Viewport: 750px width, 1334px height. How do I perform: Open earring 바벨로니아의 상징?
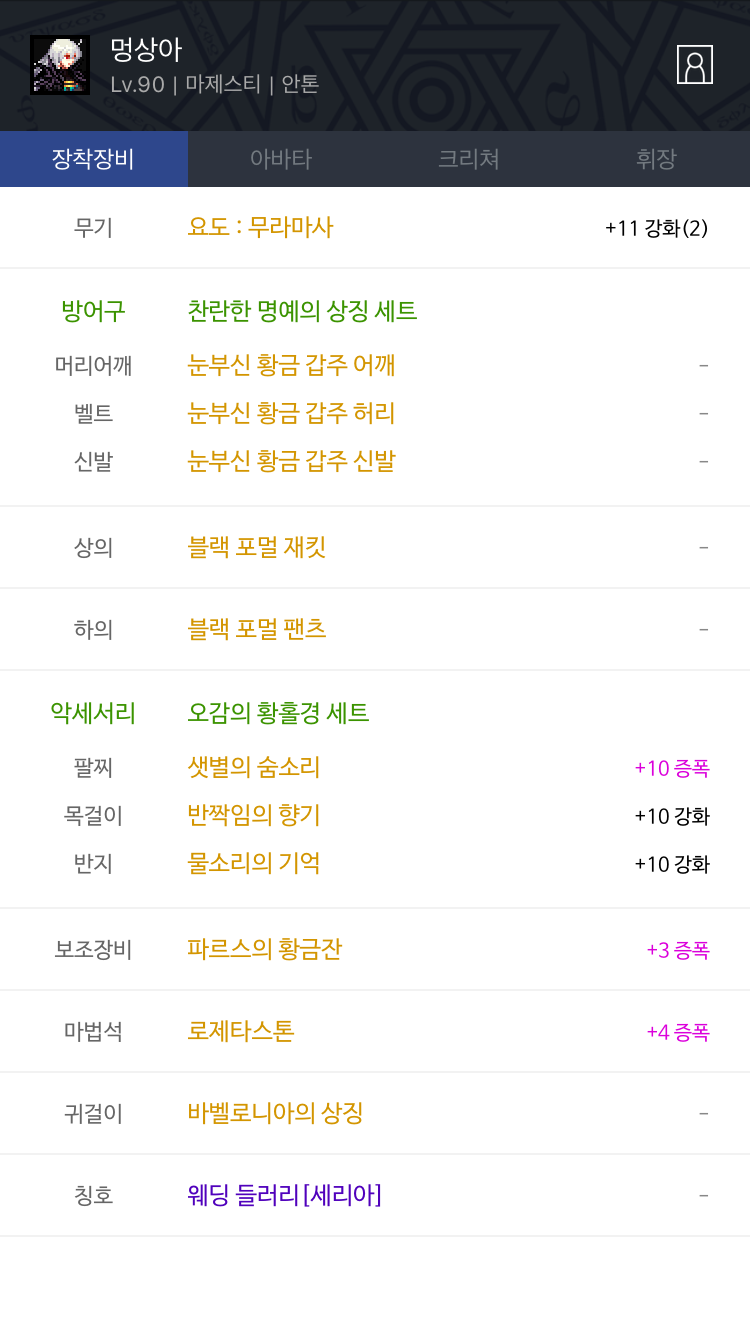pyautogui.click(x=275, y=1113)
